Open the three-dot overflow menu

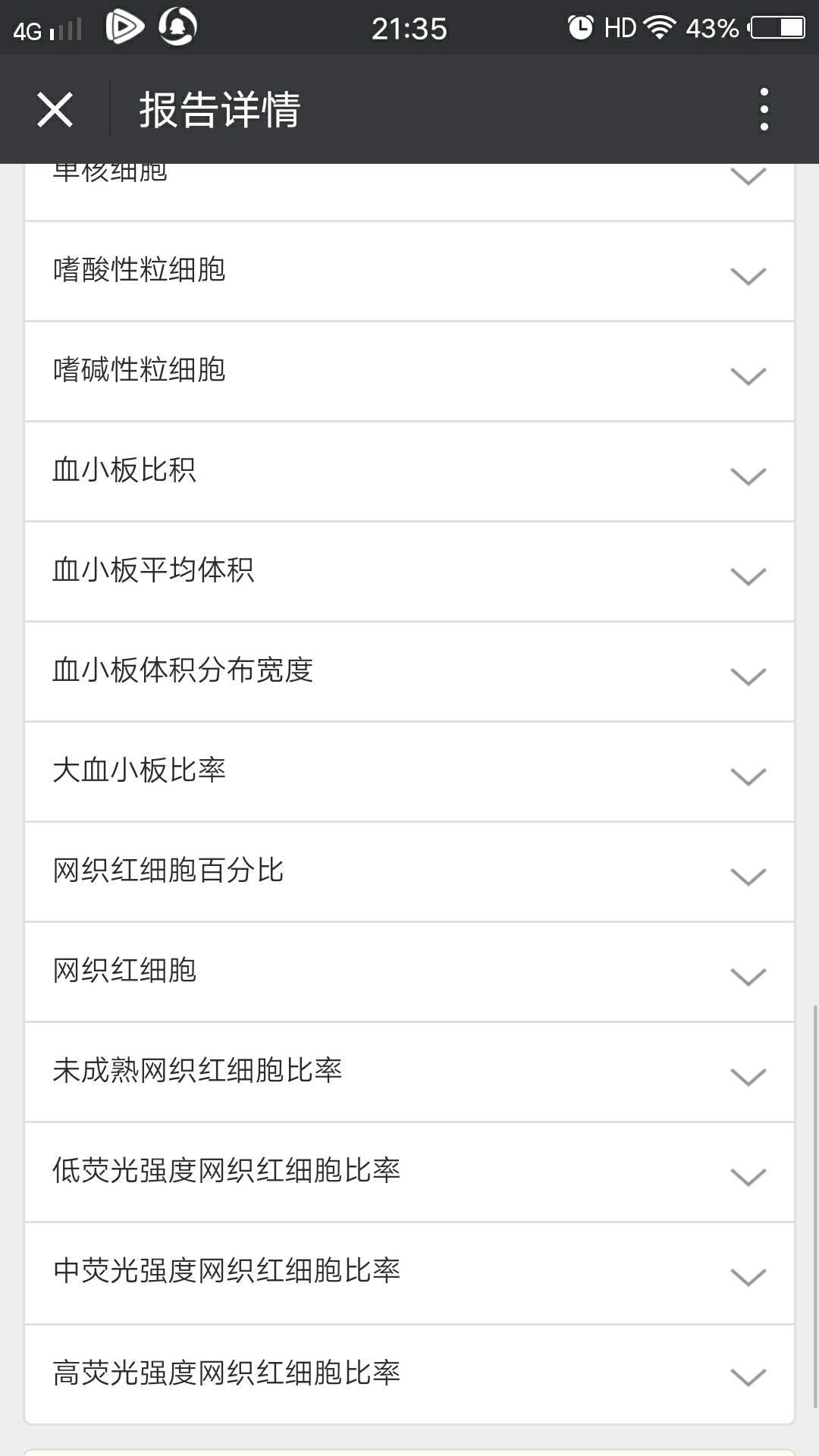764,109
